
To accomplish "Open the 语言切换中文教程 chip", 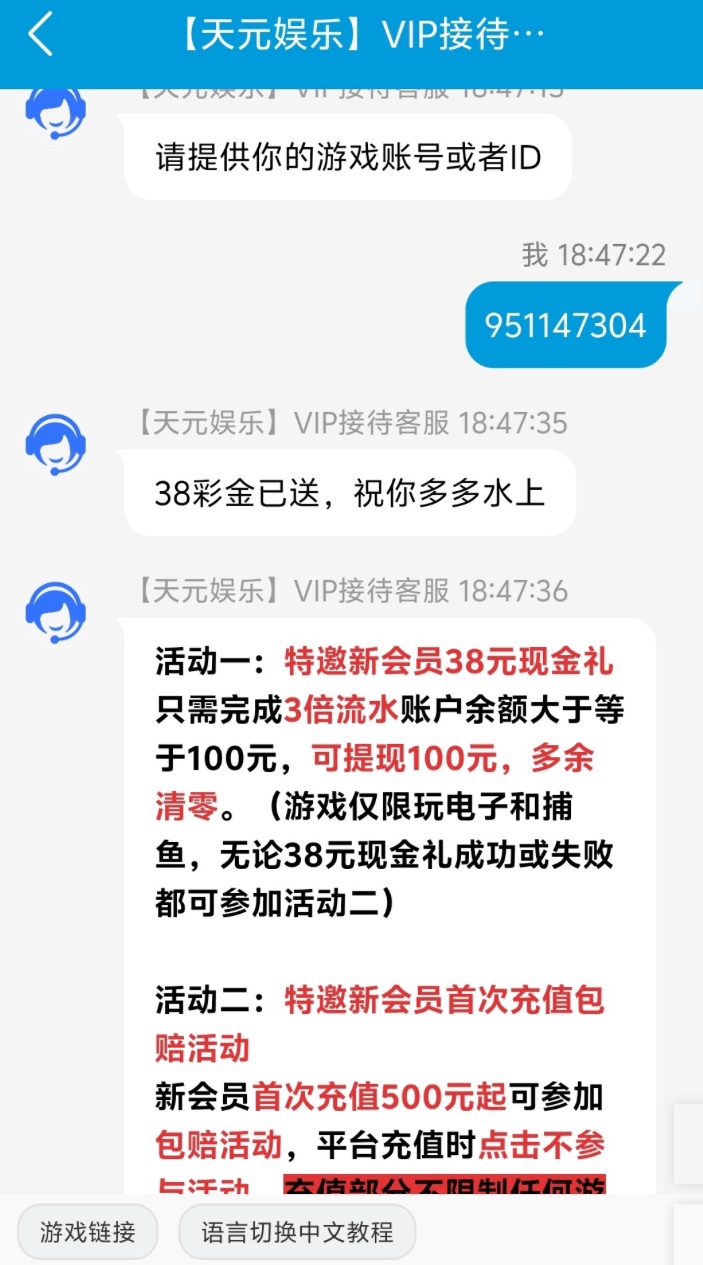I will pyautogui.click(x=296, y=1232).
